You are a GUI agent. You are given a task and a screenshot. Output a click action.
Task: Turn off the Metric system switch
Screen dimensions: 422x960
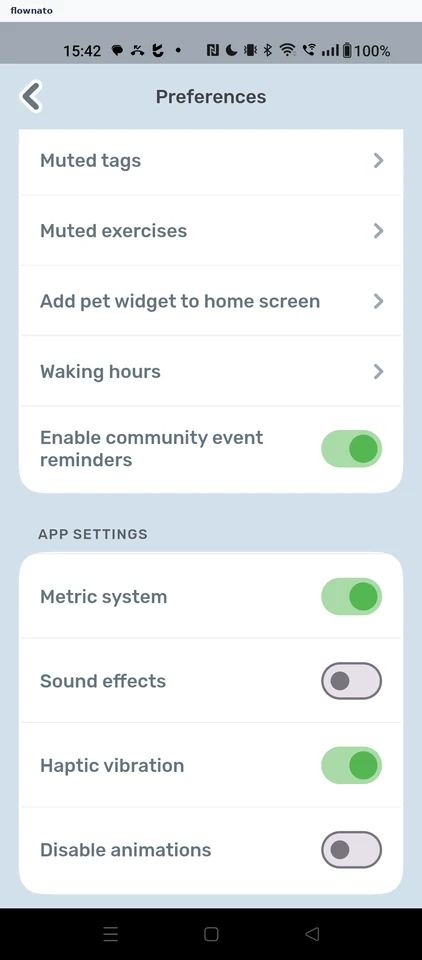(352, 596)
